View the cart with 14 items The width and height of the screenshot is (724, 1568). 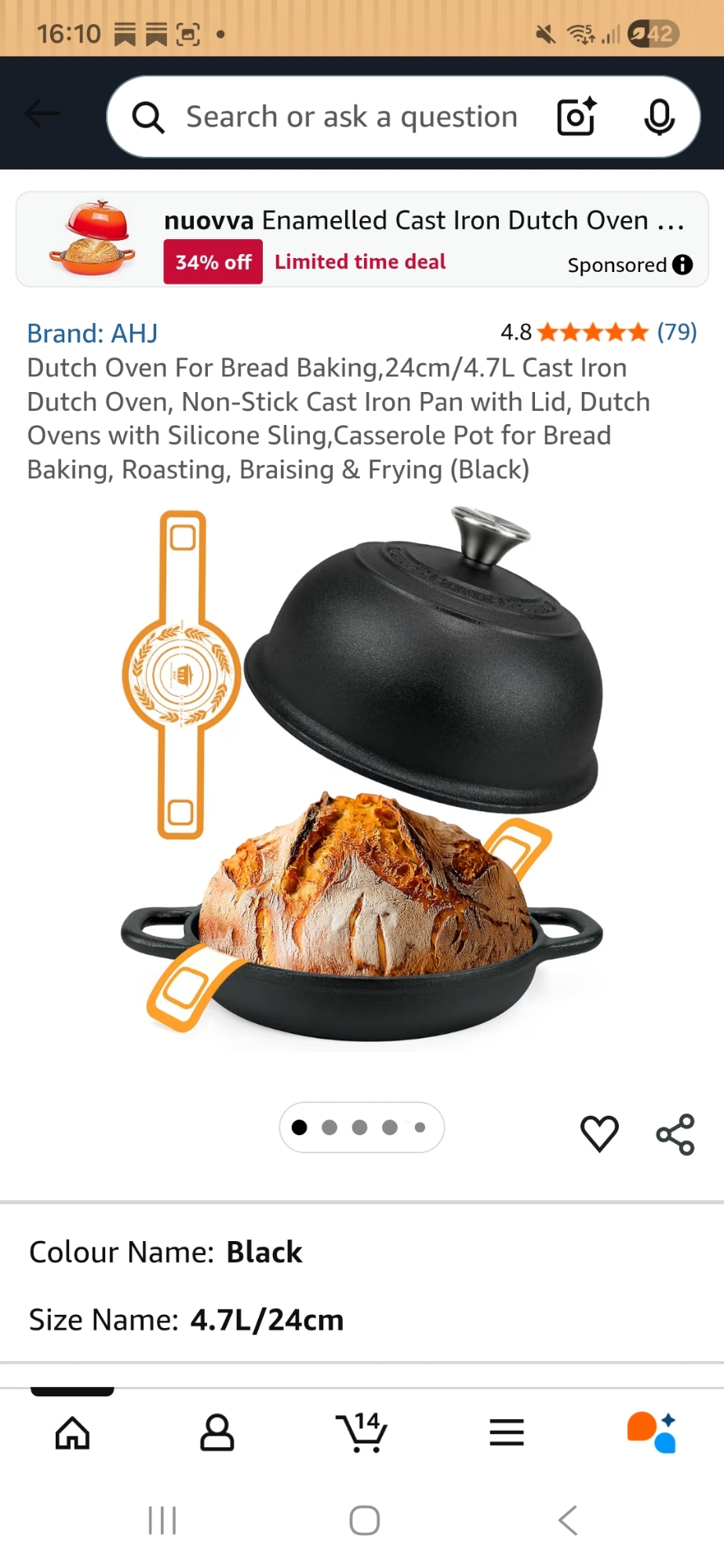(362, 1433)
